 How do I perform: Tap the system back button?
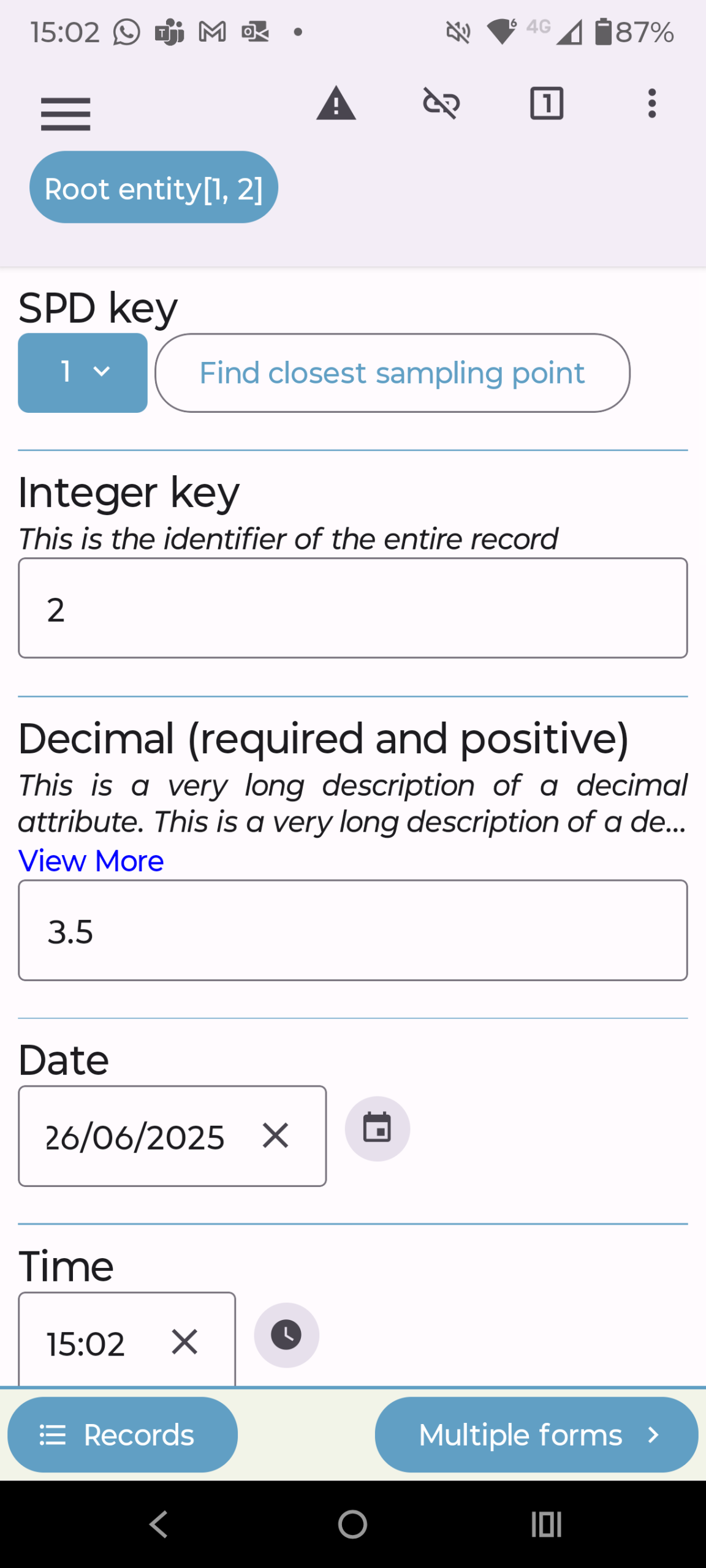coord(159,1525)
